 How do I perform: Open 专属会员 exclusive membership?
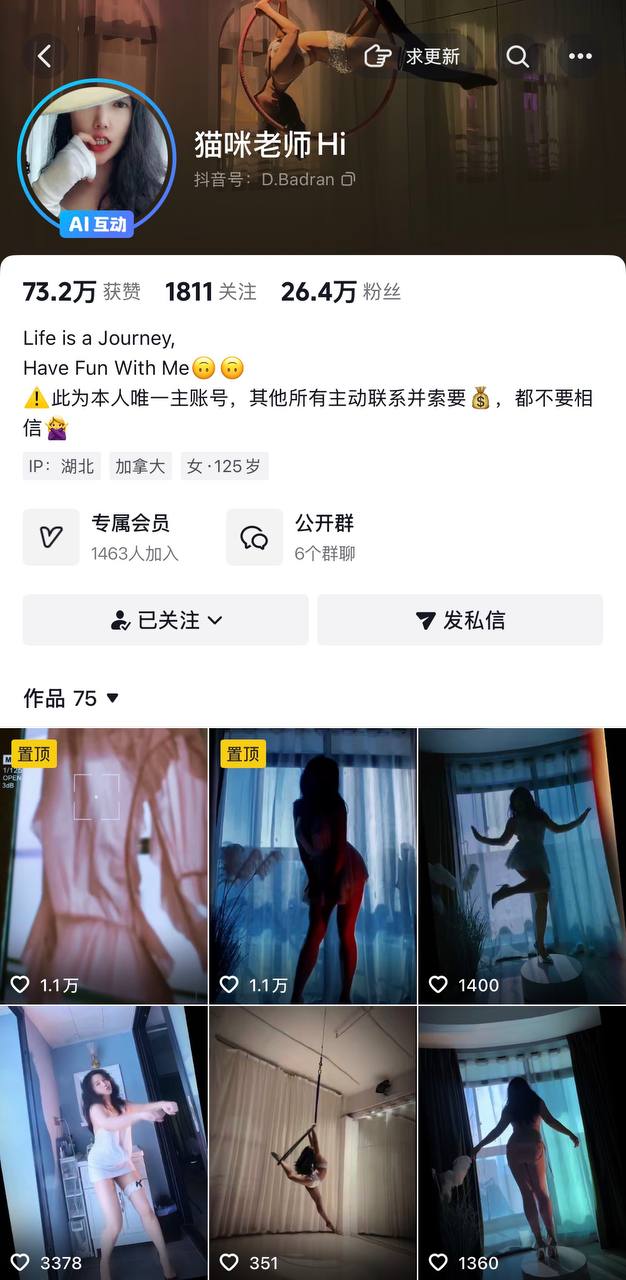(102, 537)
